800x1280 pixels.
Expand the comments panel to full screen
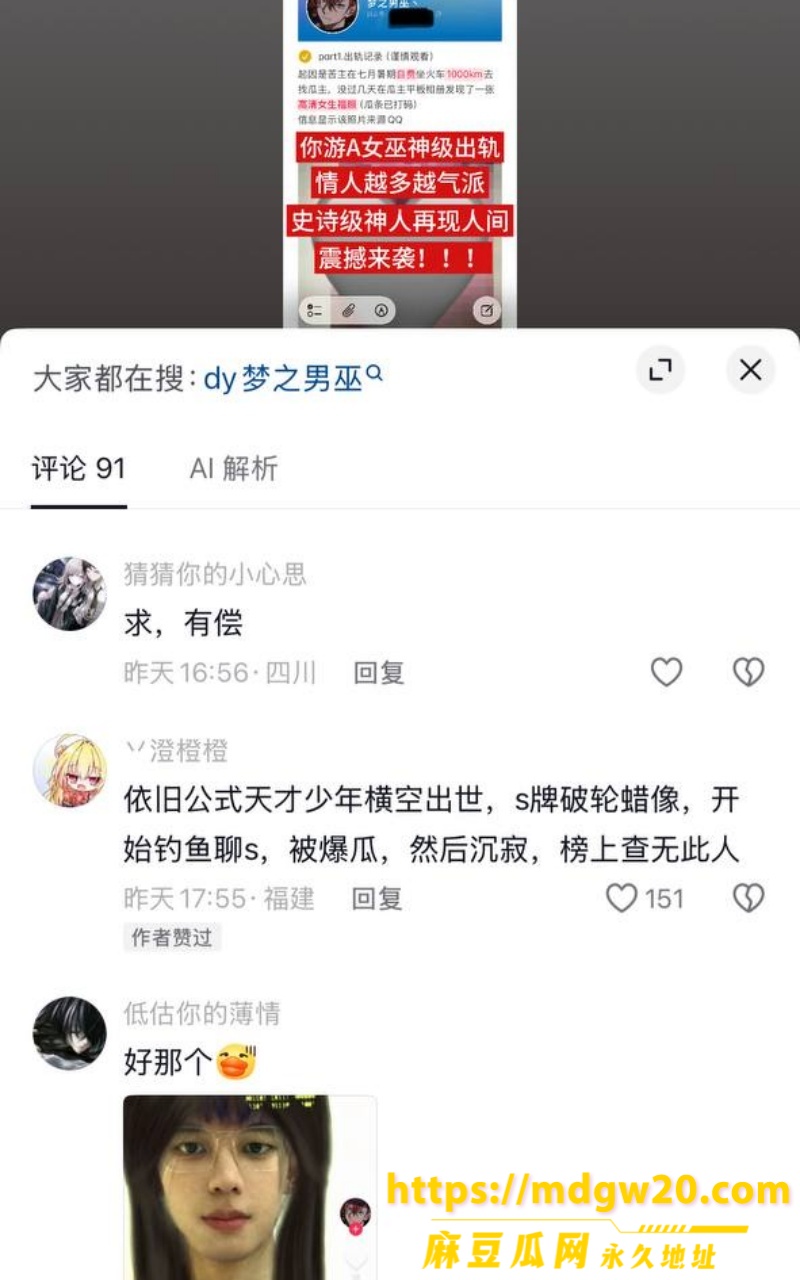[660, 371]
